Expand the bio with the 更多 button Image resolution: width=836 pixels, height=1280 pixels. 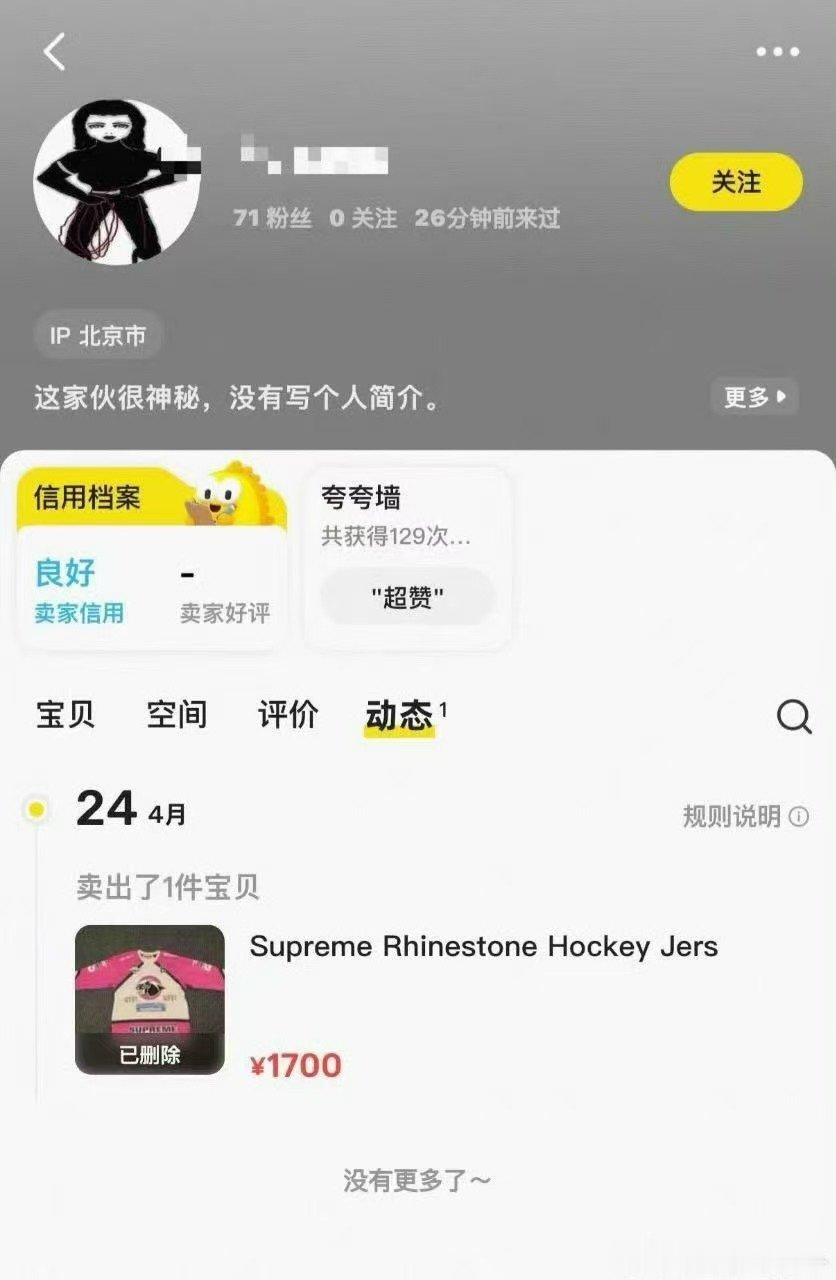pyautogui.click(x=754, y=397)
